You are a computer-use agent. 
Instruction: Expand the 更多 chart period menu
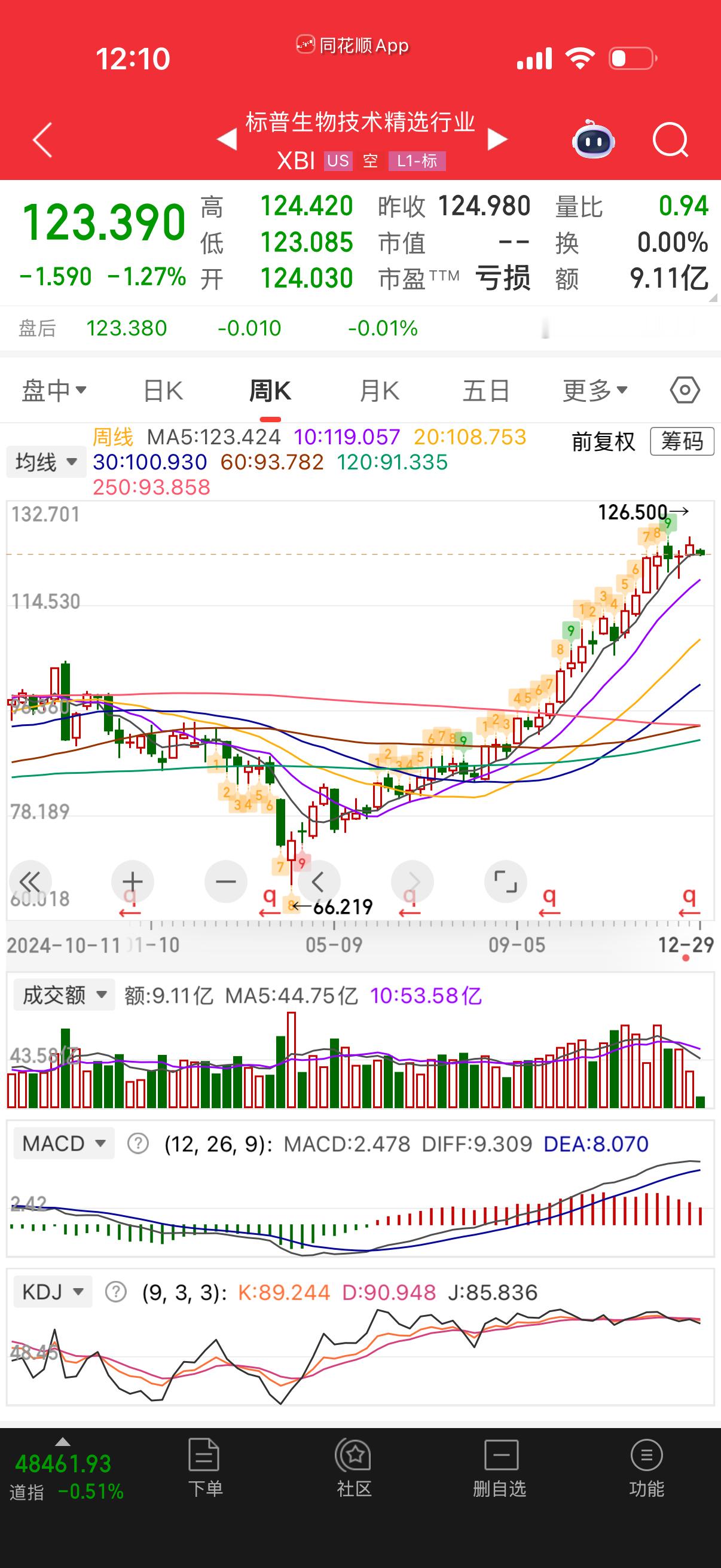tap(591, 391)
